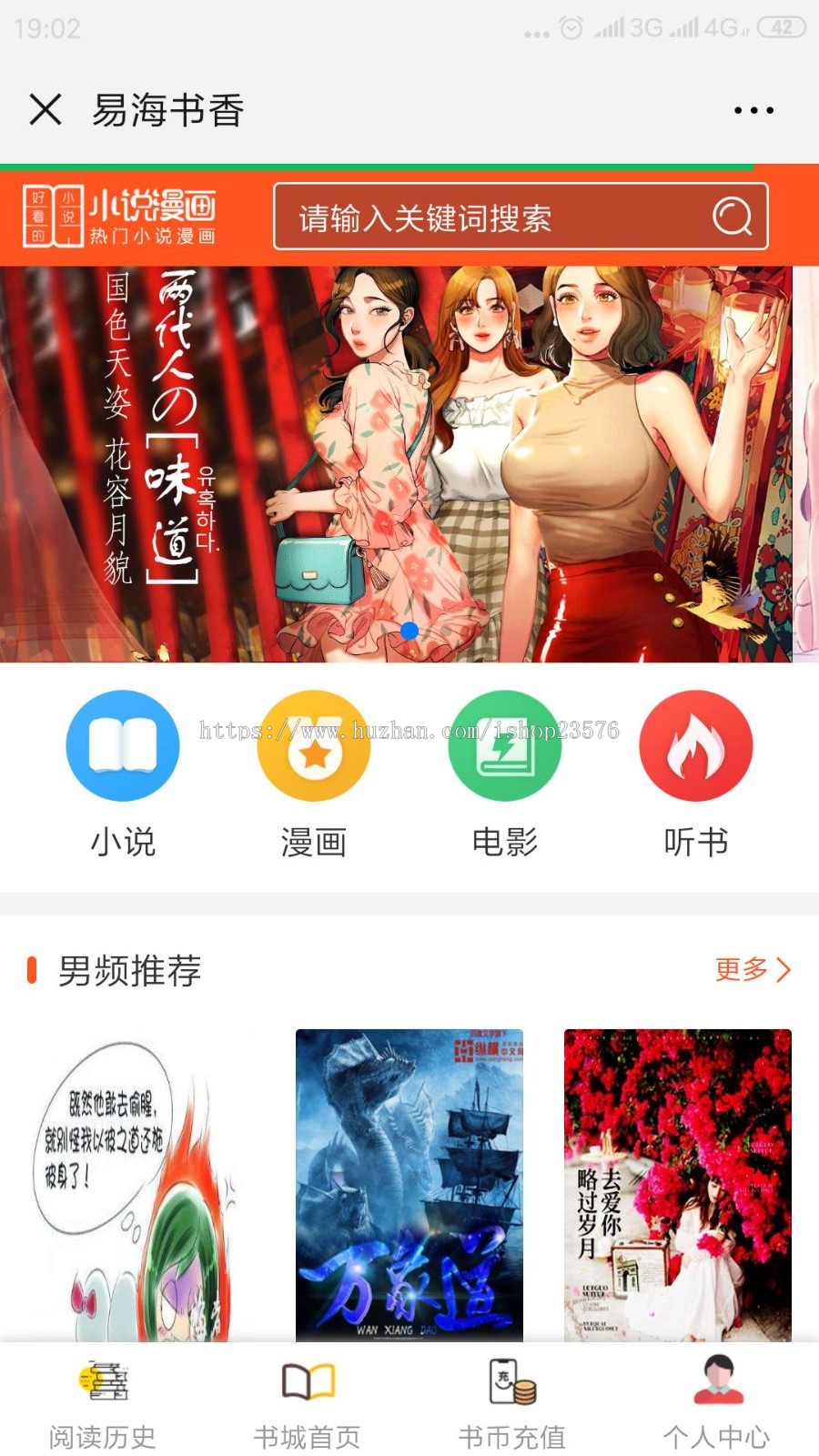Open the 个人中心 profile icon
This screenshot has height=1456, width=819.
716,1383
